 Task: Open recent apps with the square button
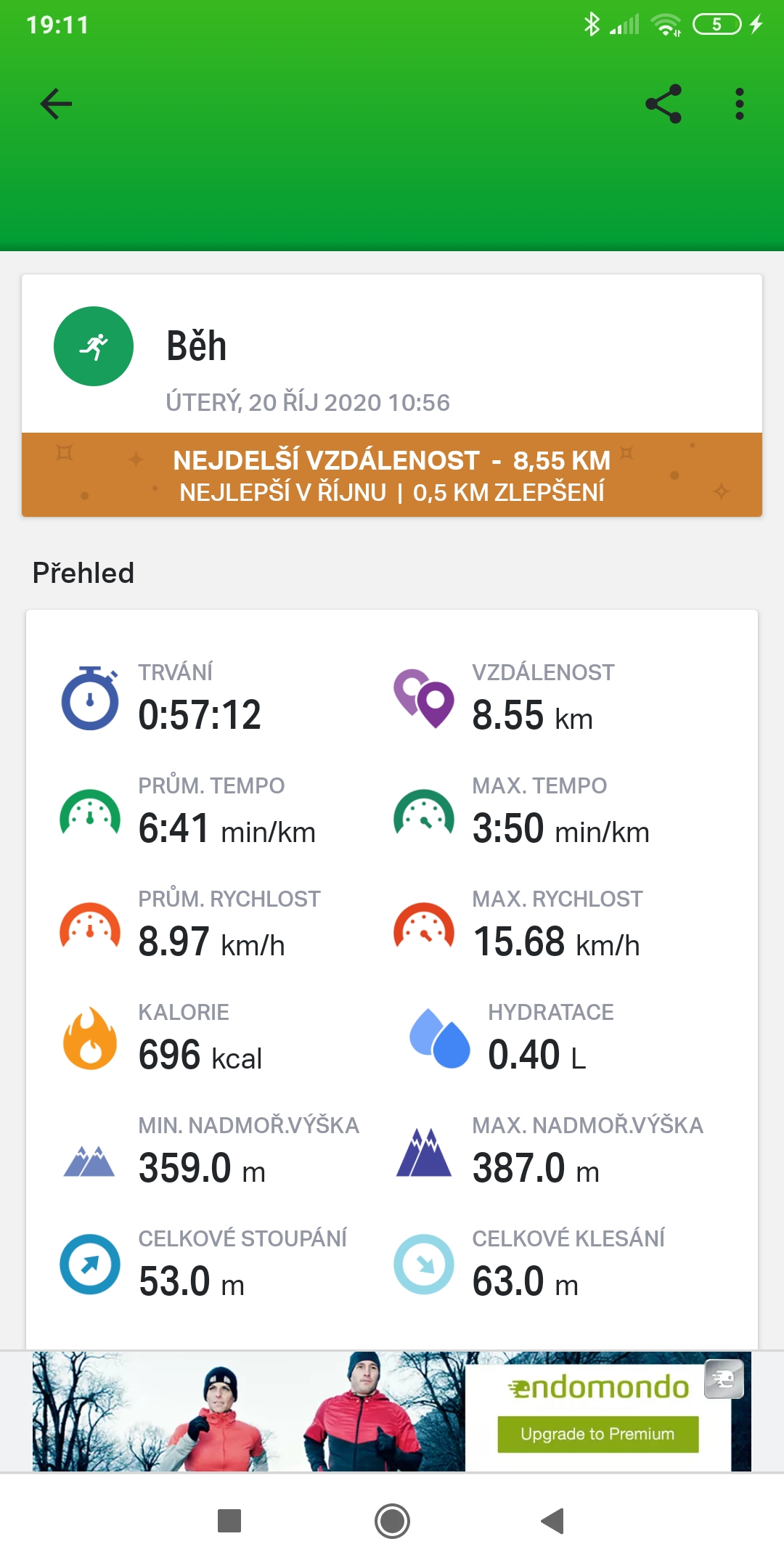[229, 1520]
